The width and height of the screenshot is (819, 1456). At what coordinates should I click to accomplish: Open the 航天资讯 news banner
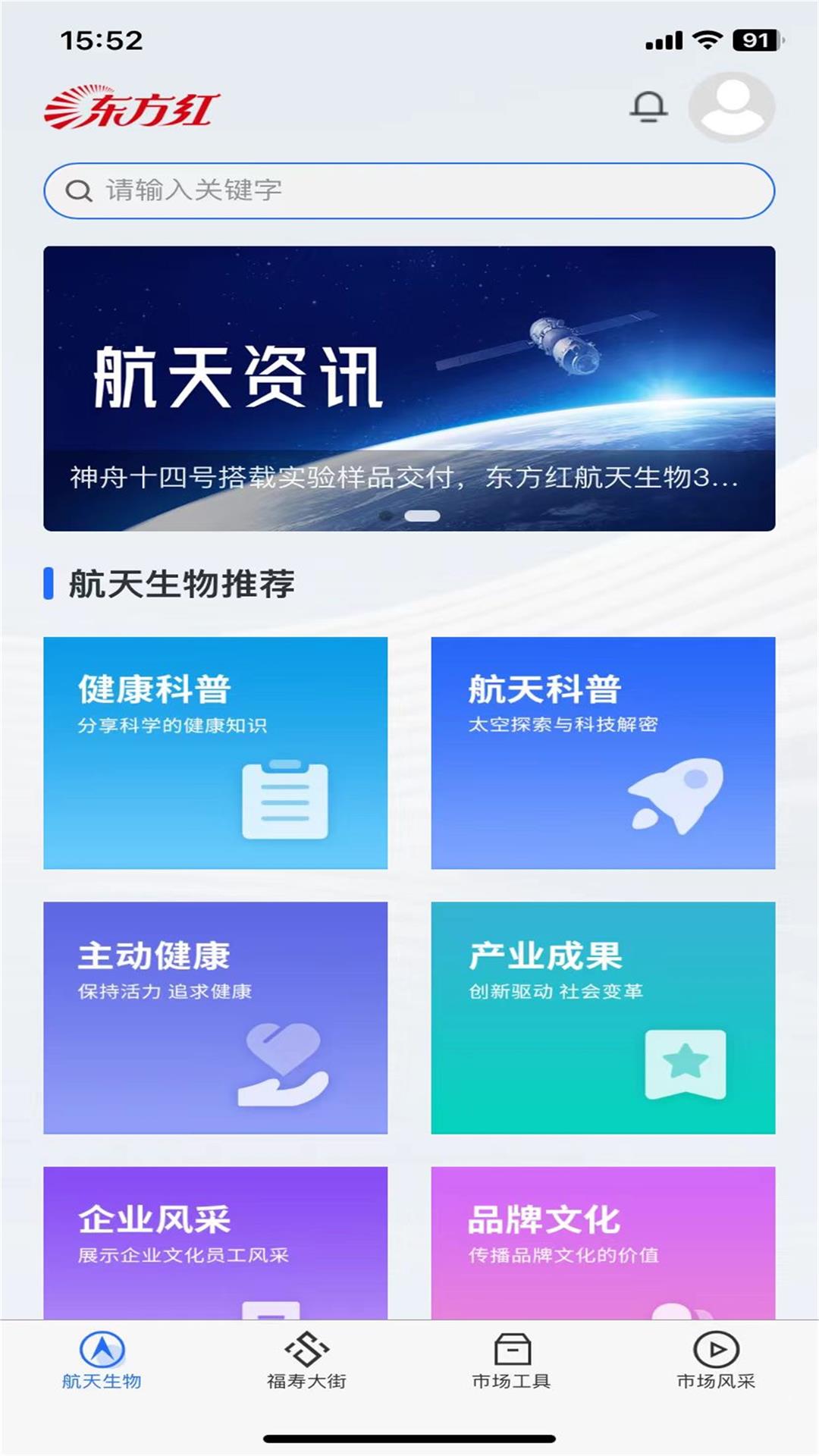coord(409,388)
